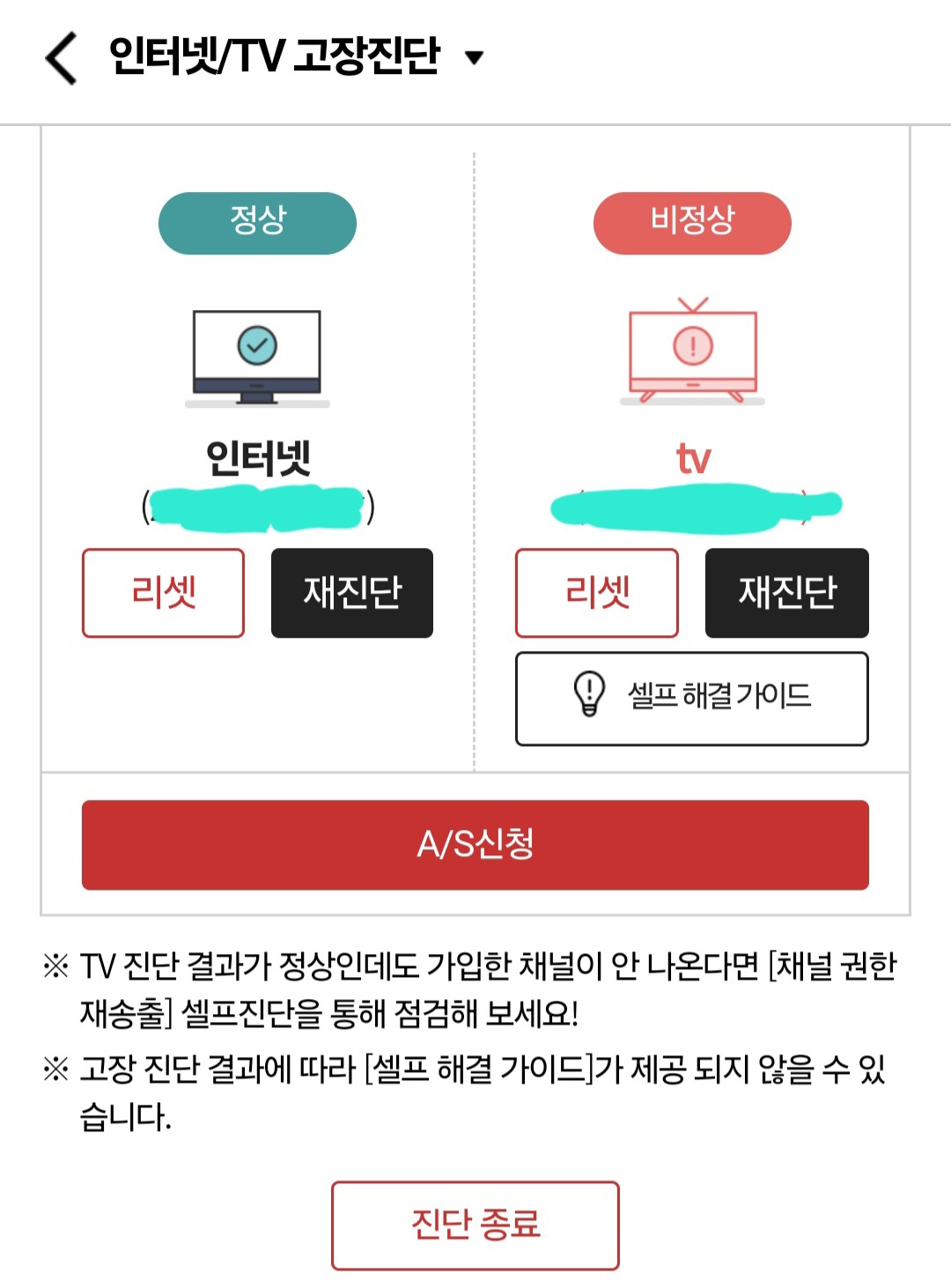The width and height of the screenshot is (951, 1288).
Task: Request repair with A/S신청
Action: point(475,844)
